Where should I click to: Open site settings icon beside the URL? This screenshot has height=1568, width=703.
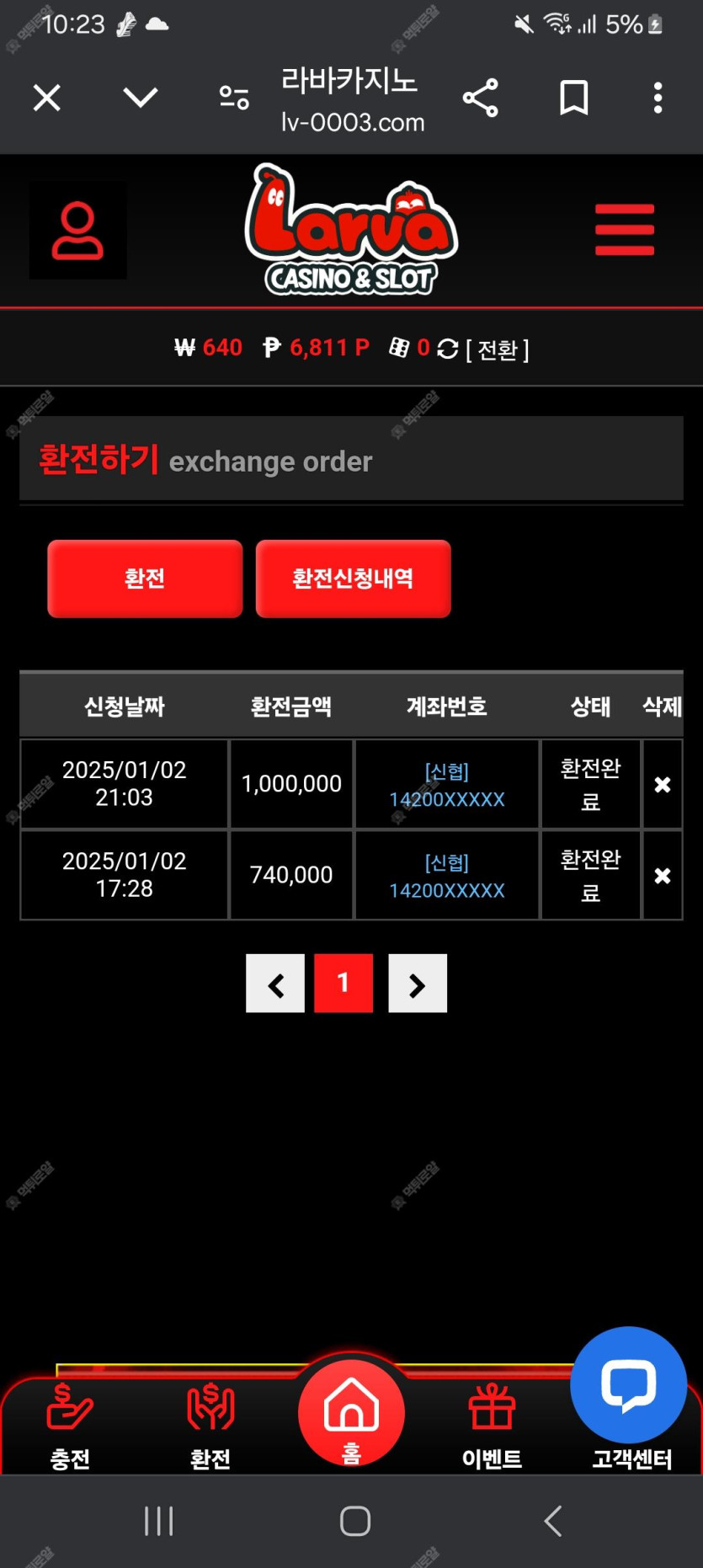click(x=234, y=98)
